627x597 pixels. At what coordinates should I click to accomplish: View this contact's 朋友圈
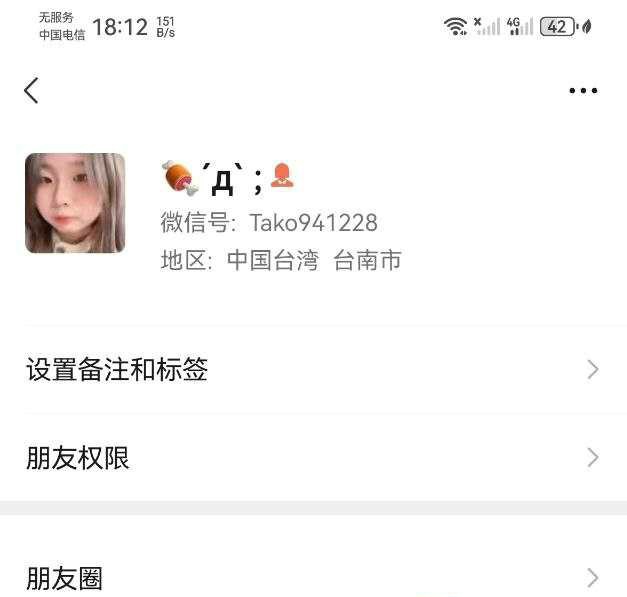click(313, 577)
